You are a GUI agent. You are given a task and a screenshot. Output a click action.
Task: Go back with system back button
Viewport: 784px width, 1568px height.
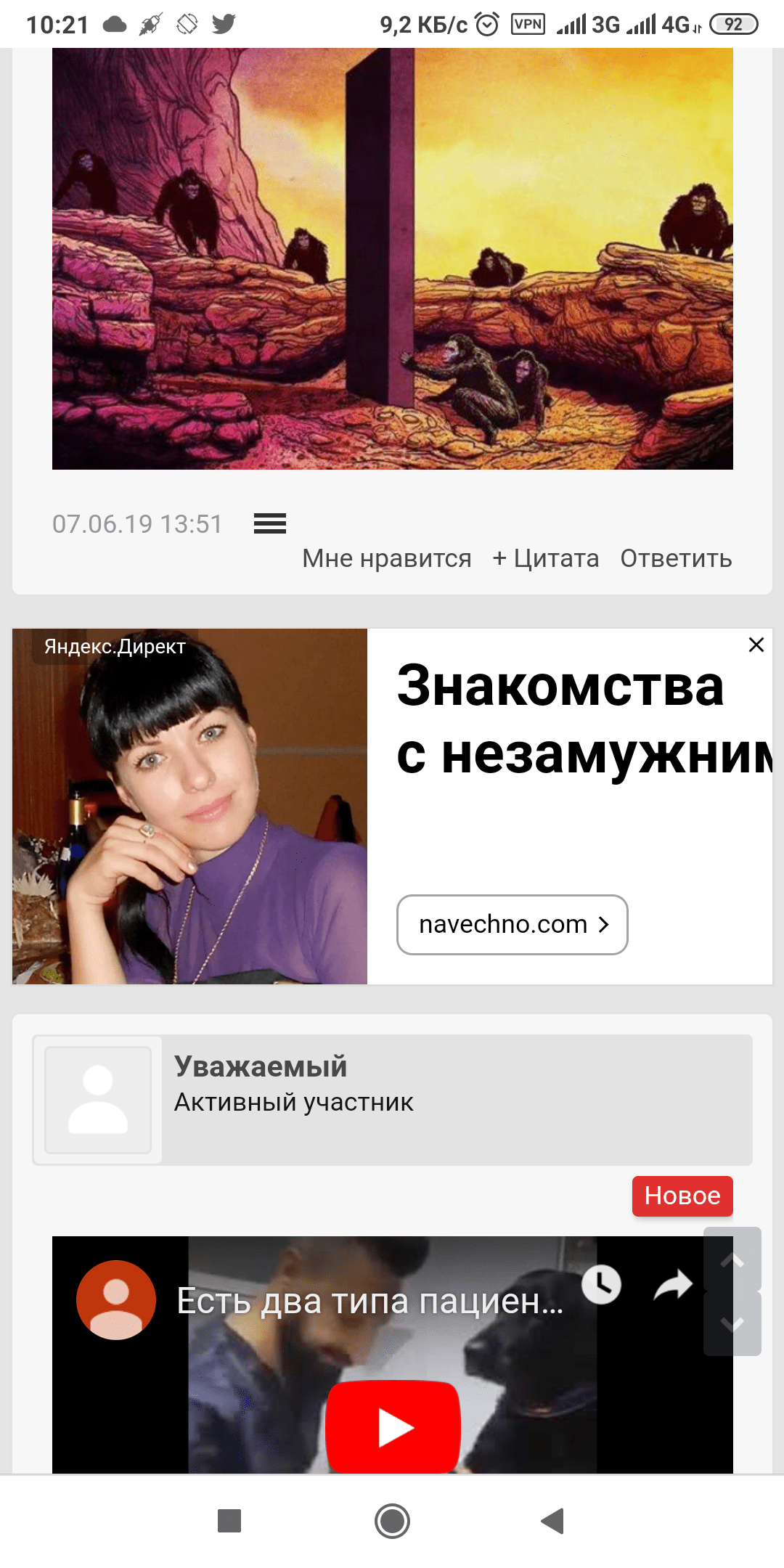(x=553, y=1520)
